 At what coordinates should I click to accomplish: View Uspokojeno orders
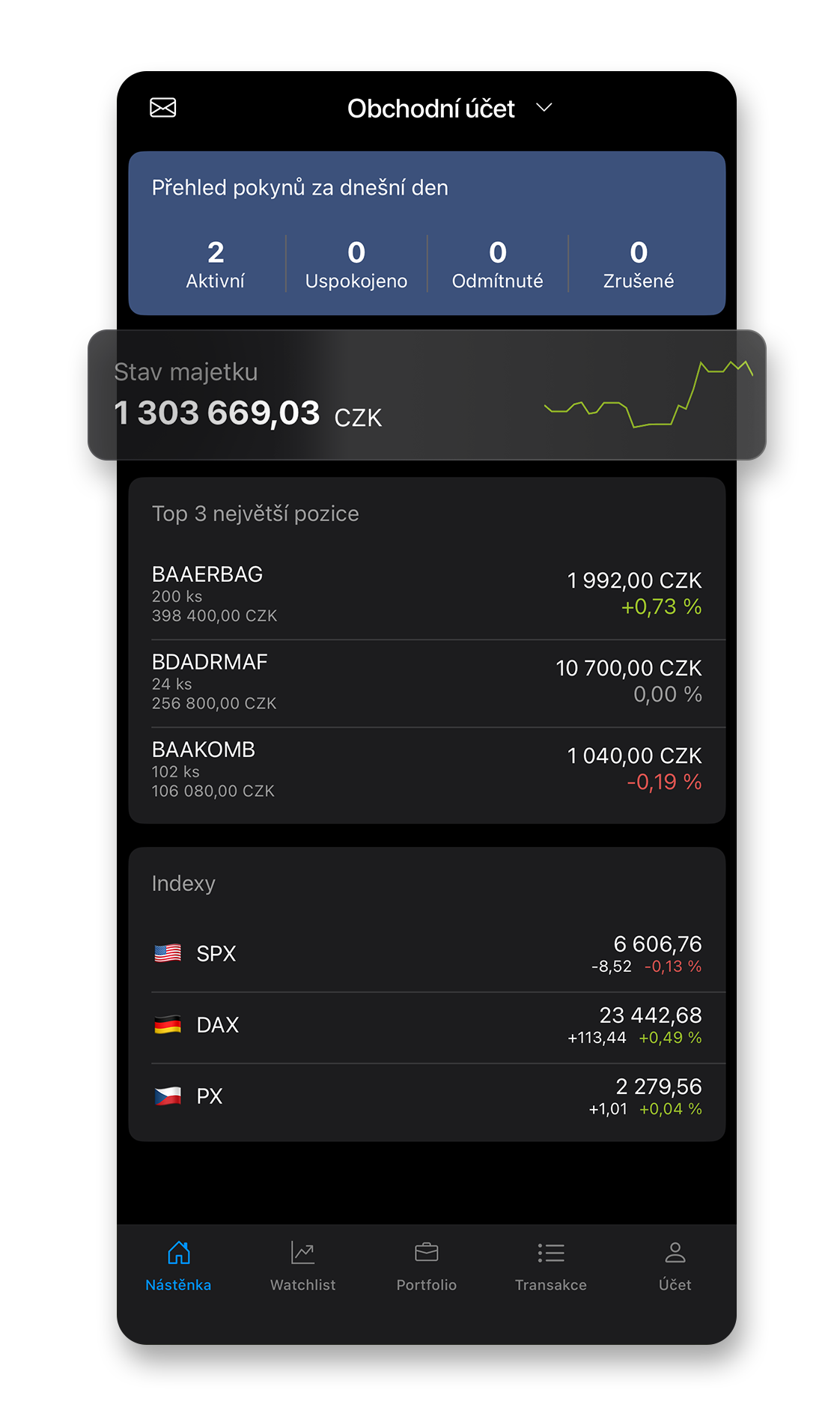[x=356, y=264]
